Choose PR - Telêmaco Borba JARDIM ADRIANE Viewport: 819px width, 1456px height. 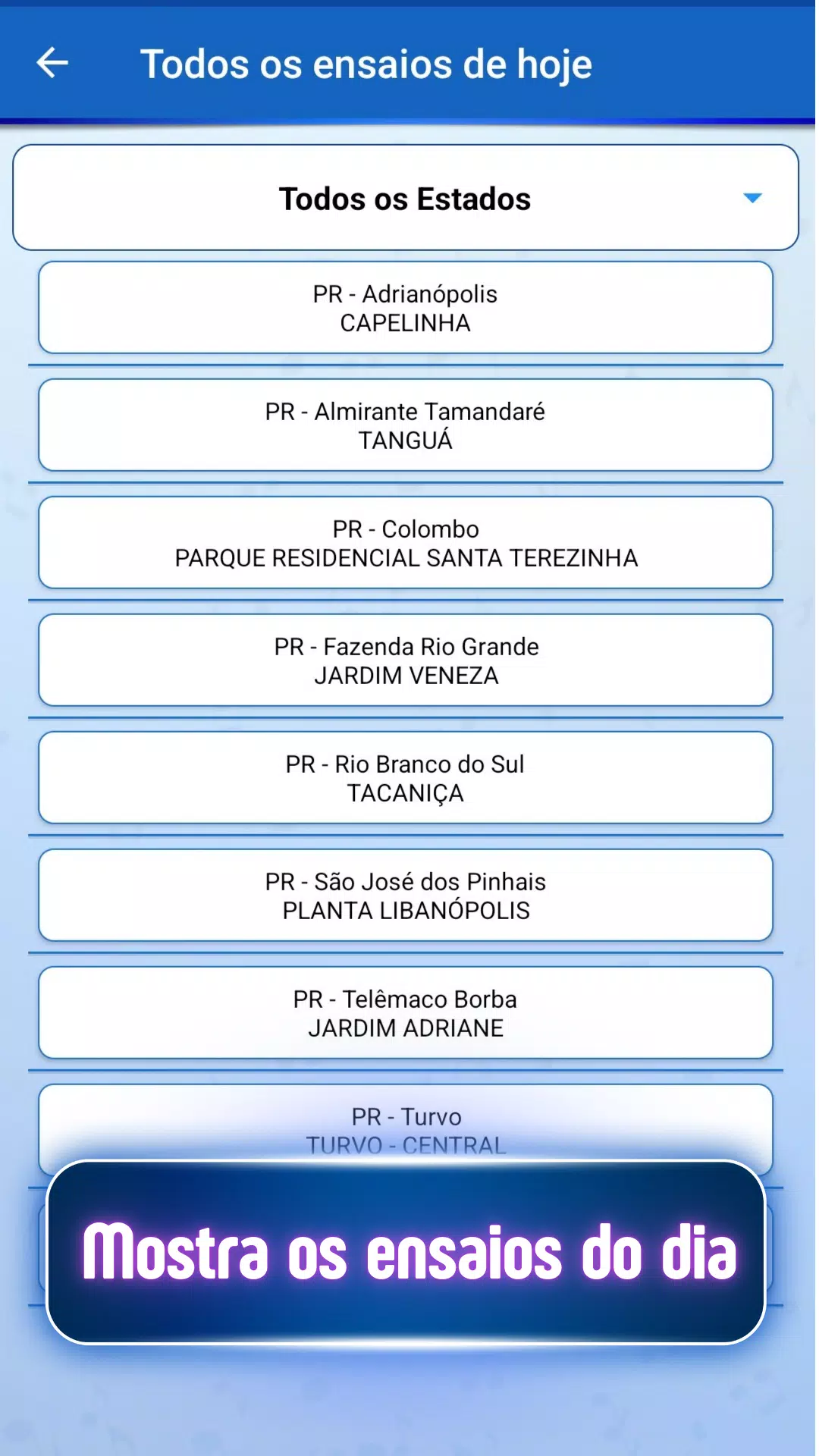coord(406,1013)
